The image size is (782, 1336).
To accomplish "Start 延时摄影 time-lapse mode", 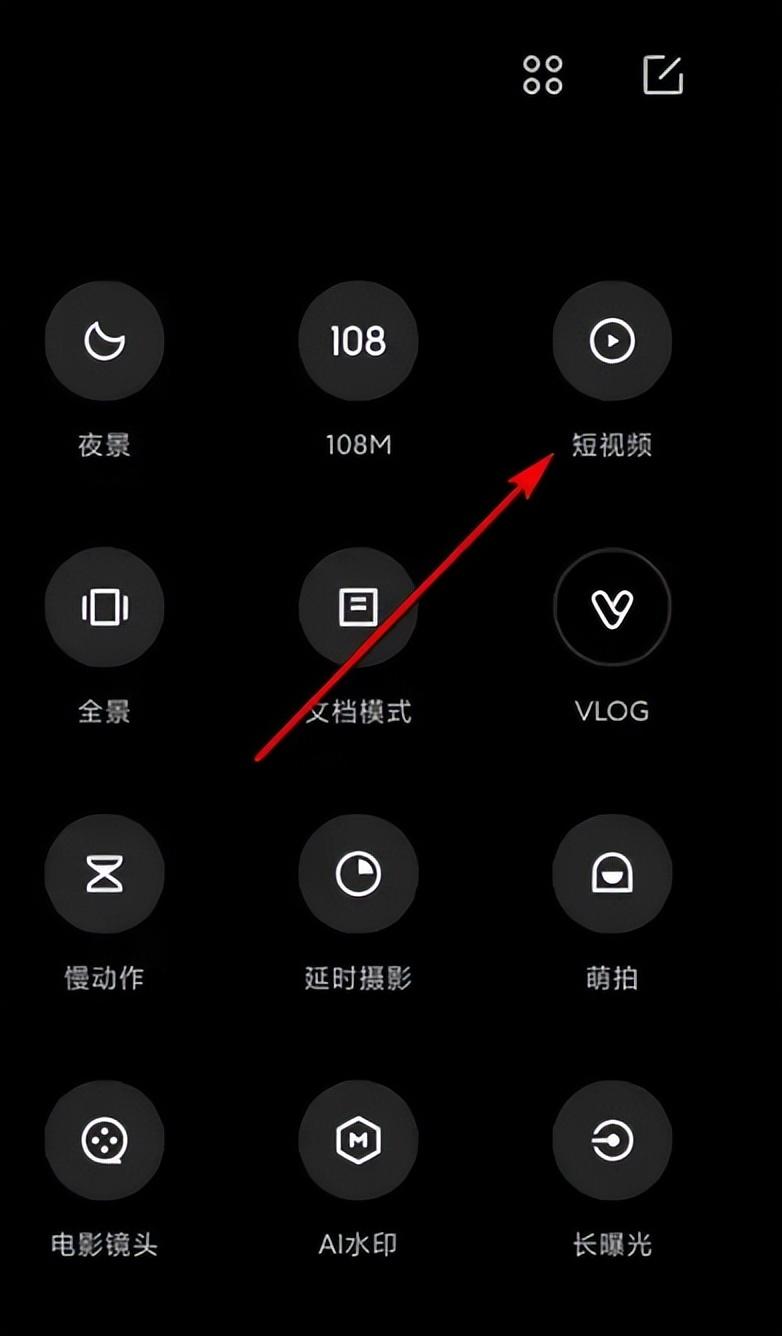I will click(358, 875).
